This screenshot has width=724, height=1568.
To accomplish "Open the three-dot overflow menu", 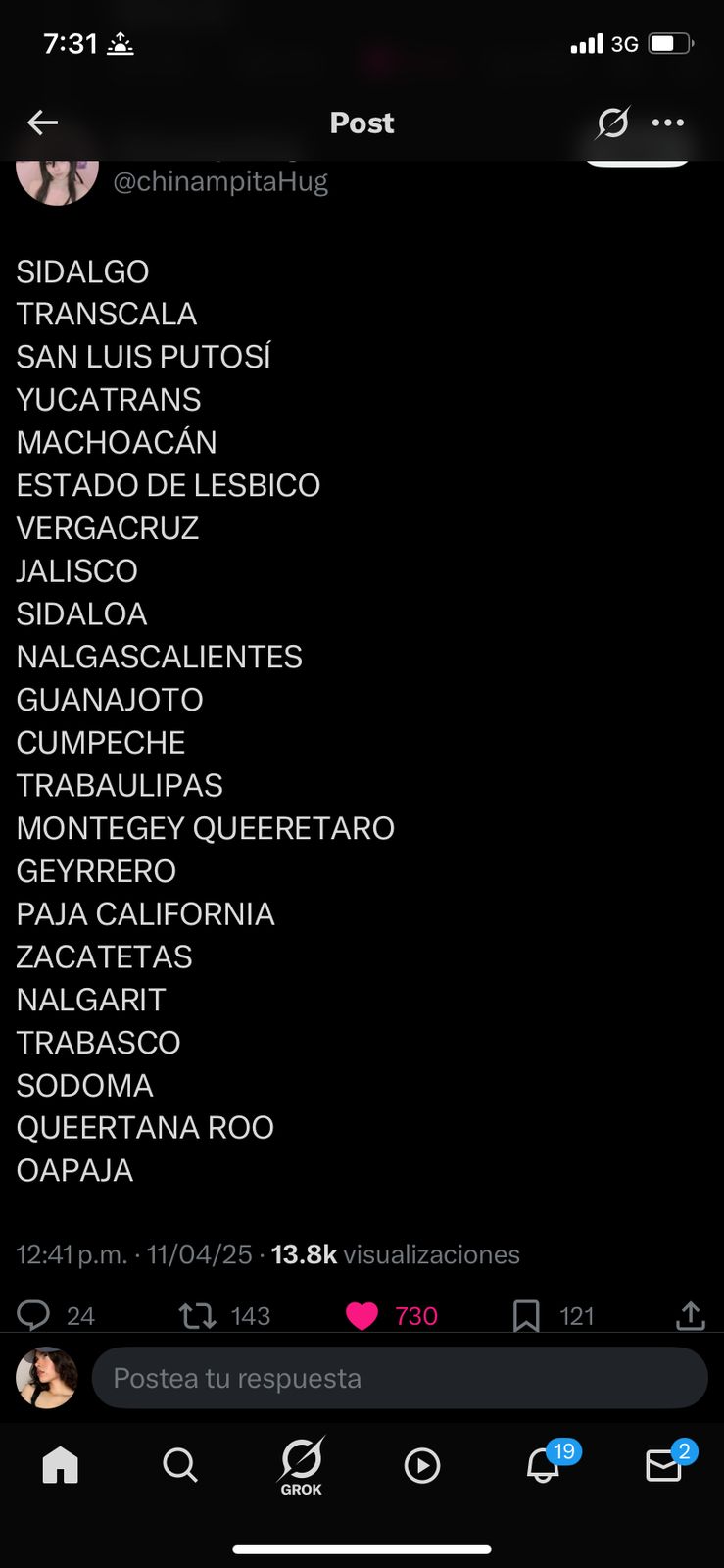I will click(x=668, y=122).
